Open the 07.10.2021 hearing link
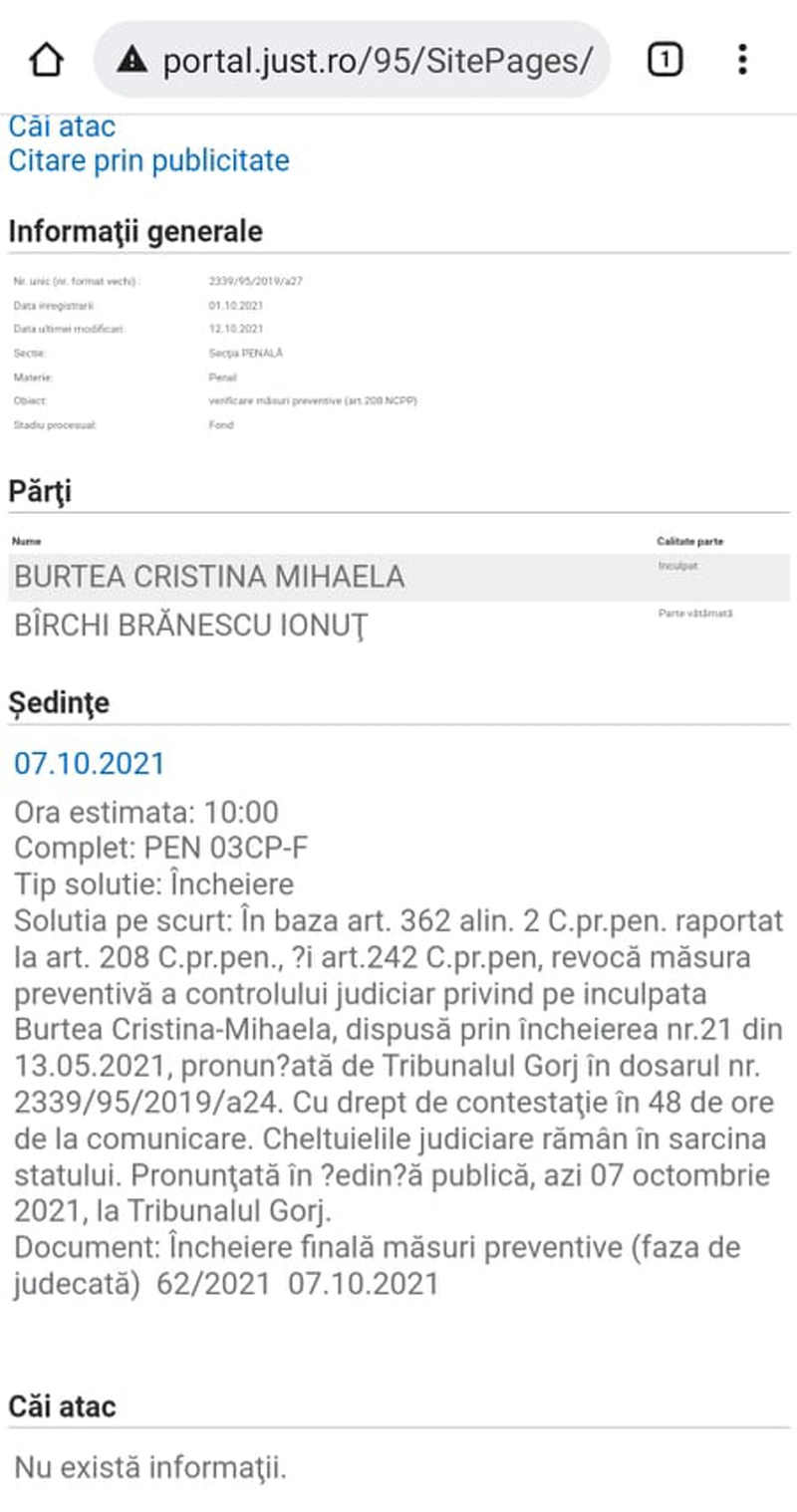 click(x=89, y=764)
